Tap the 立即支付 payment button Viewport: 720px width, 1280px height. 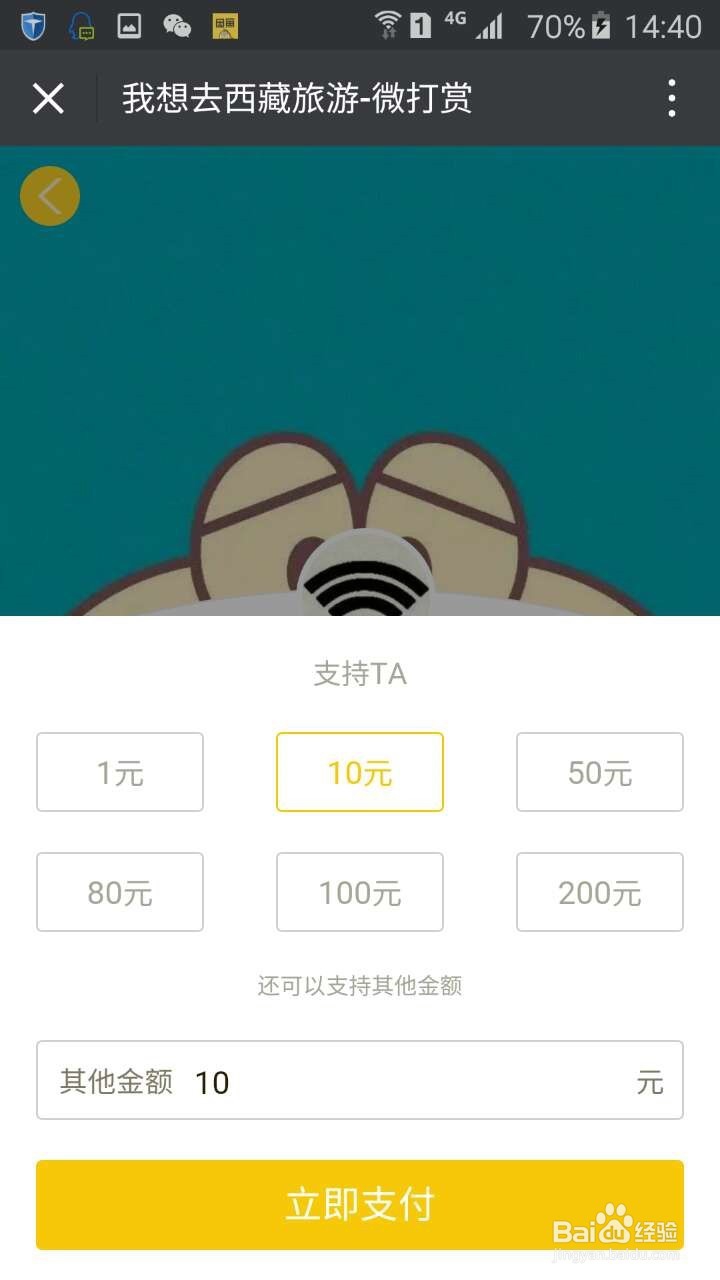tap(360, 1204)
